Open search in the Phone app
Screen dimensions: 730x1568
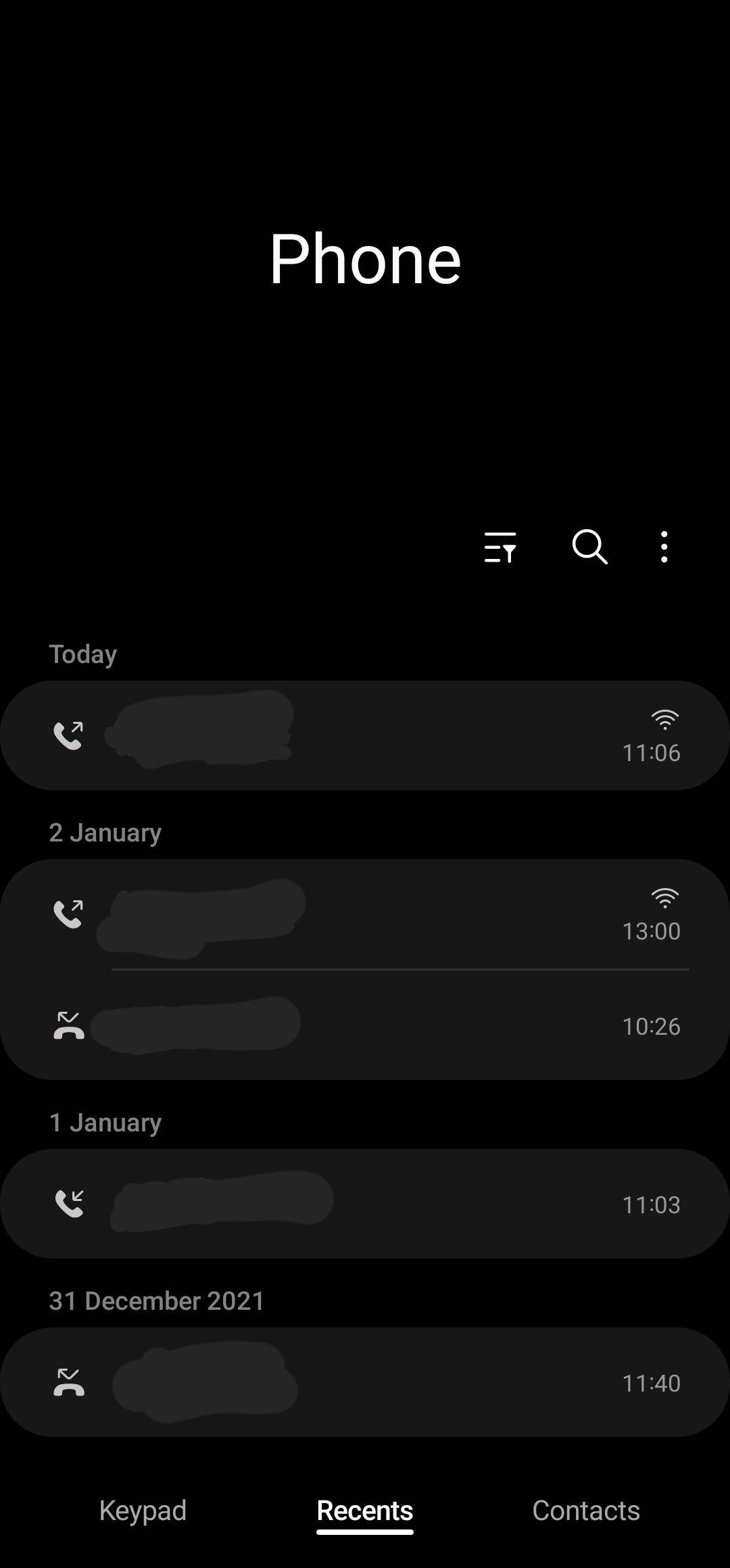point(590,547)
